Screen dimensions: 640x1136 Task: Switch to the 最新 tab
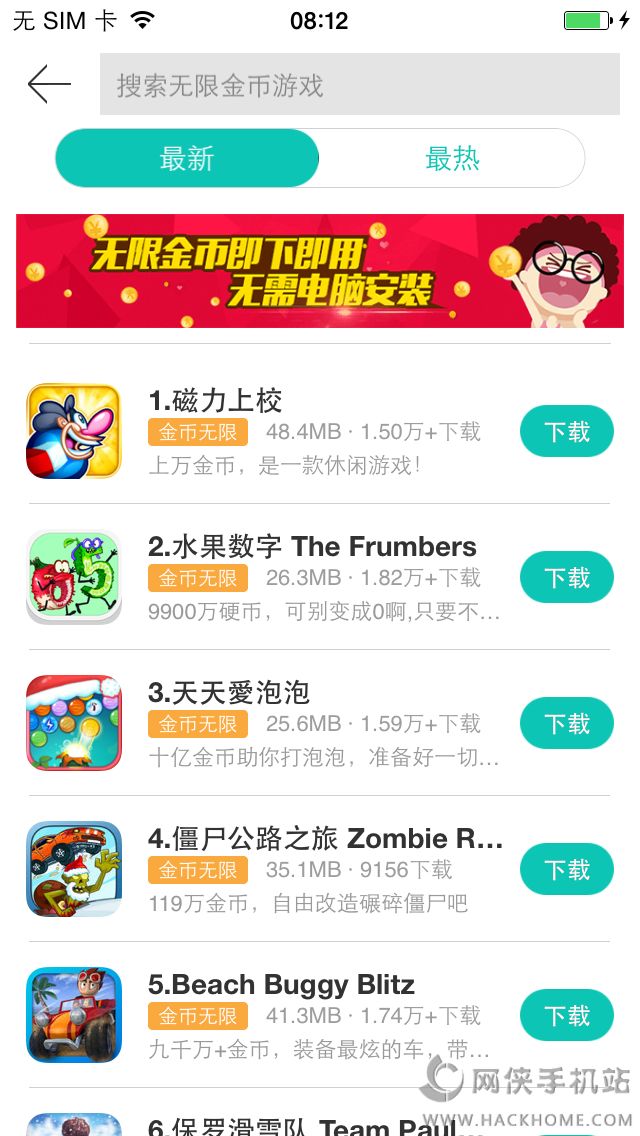(x=187, y=158)
